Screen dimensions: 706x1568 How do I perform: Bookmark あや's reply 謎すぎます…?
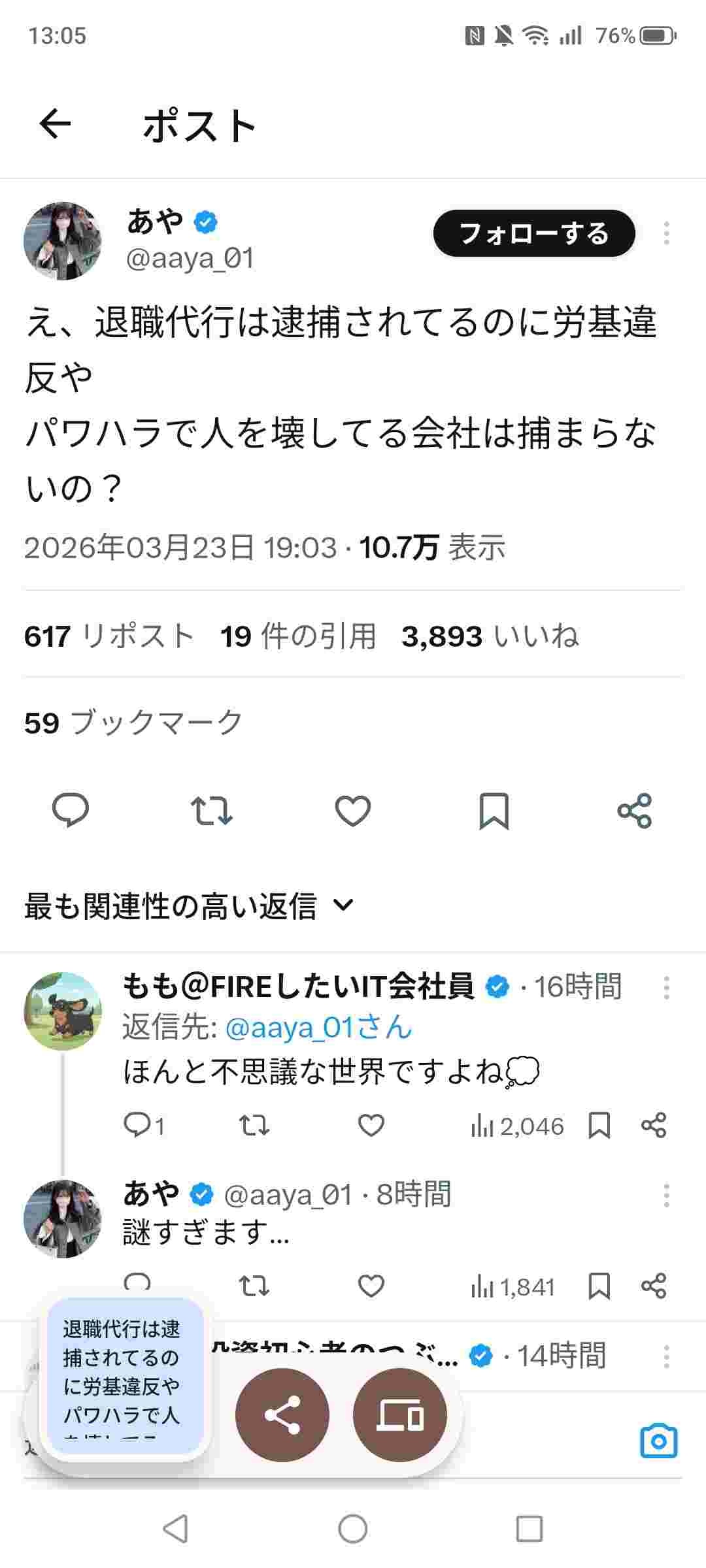click(x=599, y=1286)
